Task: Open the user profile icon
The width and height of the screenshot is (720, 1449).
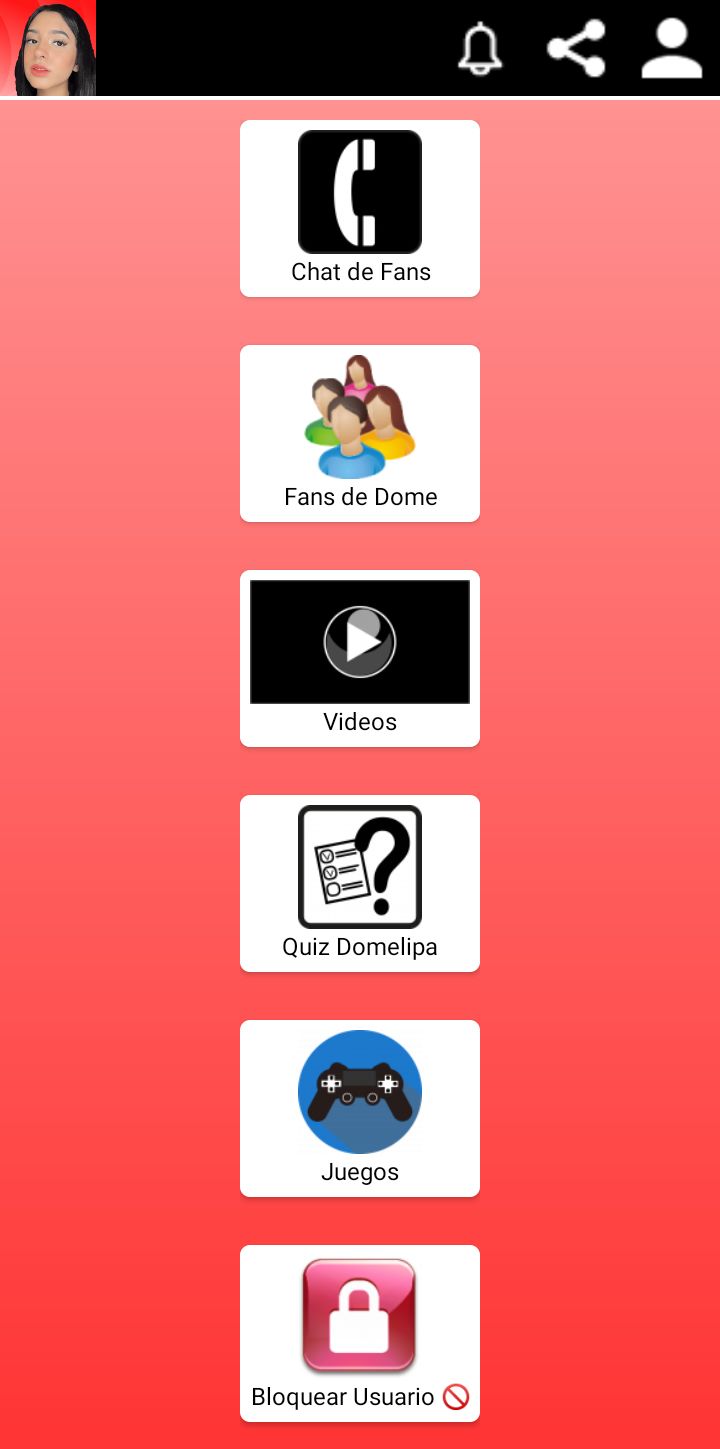Action: click(x=671, y=48)
